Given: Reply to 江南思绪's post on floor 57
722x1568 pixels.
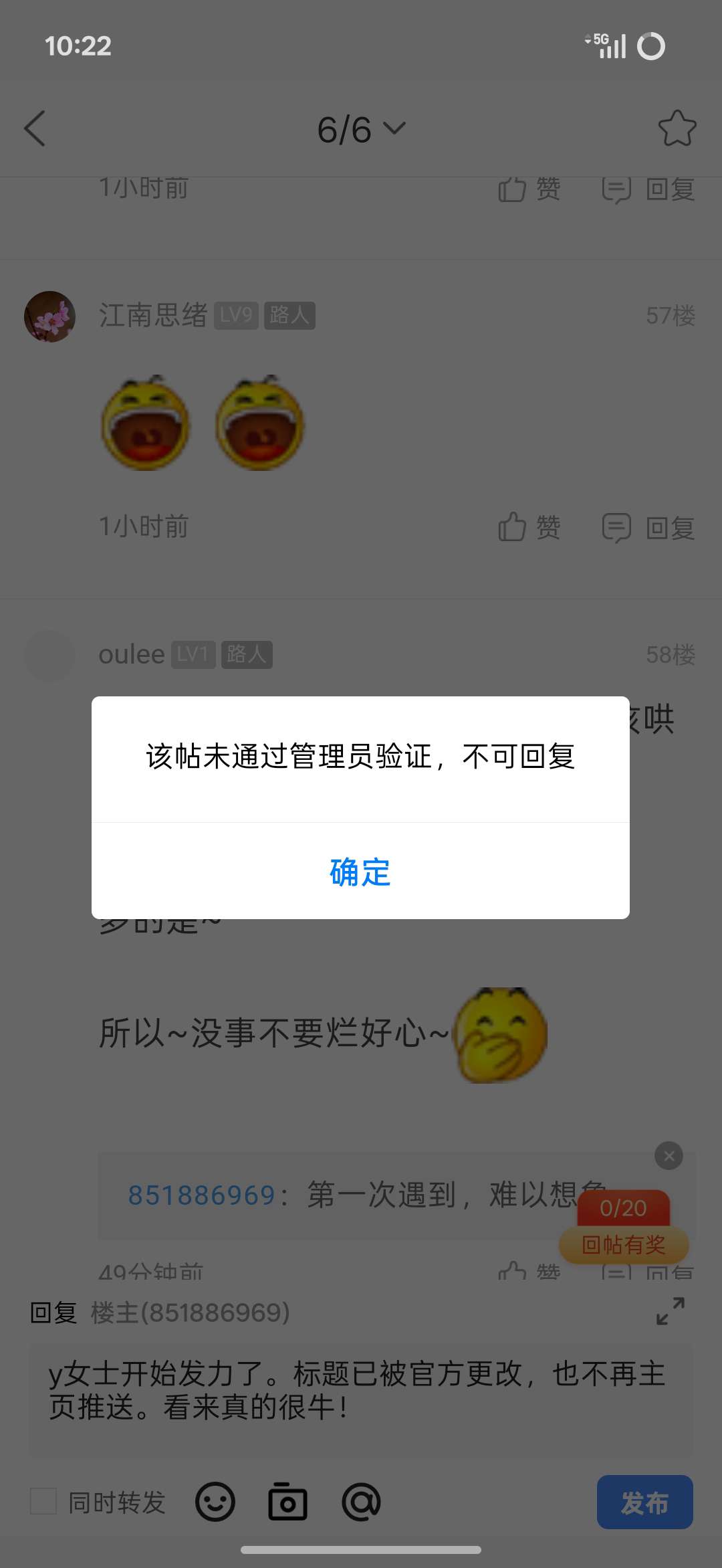Looking at the screenshot, I should click(648, 527).
